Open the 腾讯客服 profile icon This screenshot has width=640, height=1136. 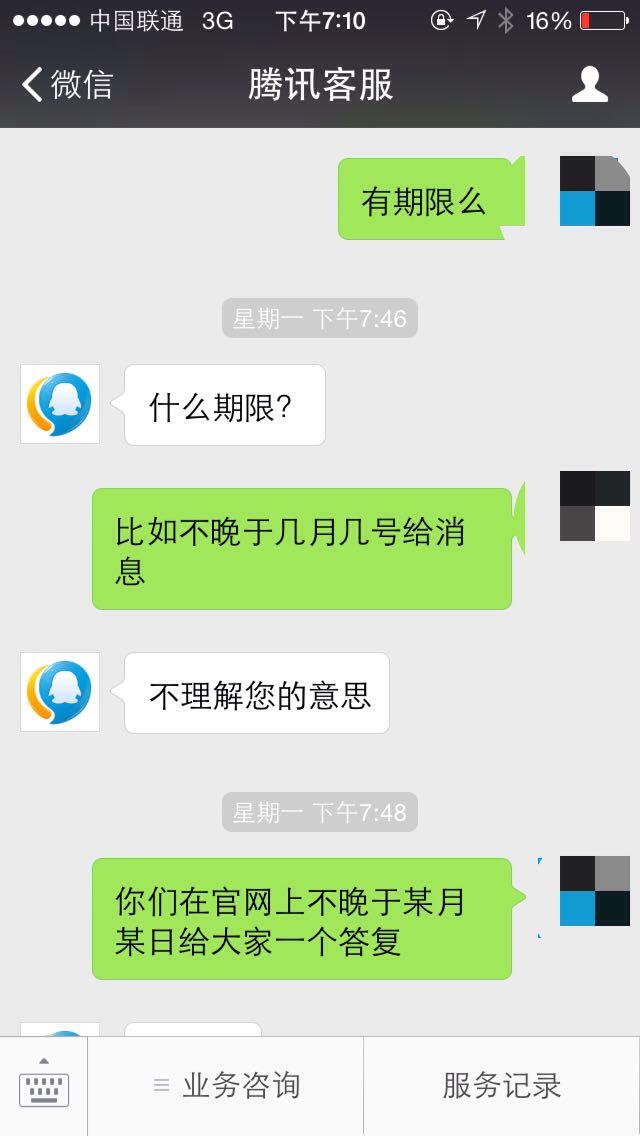tap(589, 85)
